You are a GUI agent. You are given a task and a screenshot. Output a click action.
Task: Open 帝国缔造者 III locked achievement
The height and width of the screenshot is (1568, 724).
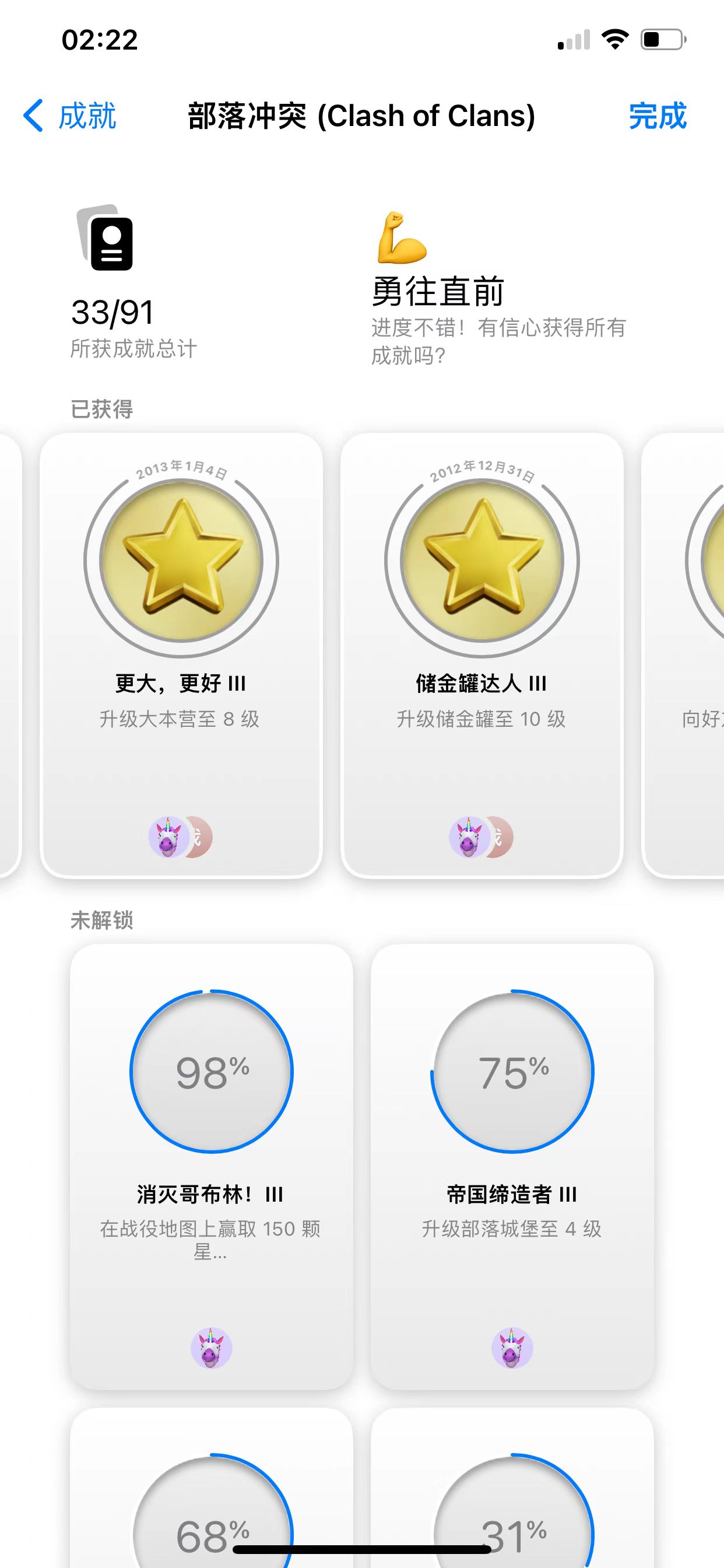click(x=512, y=1165)
